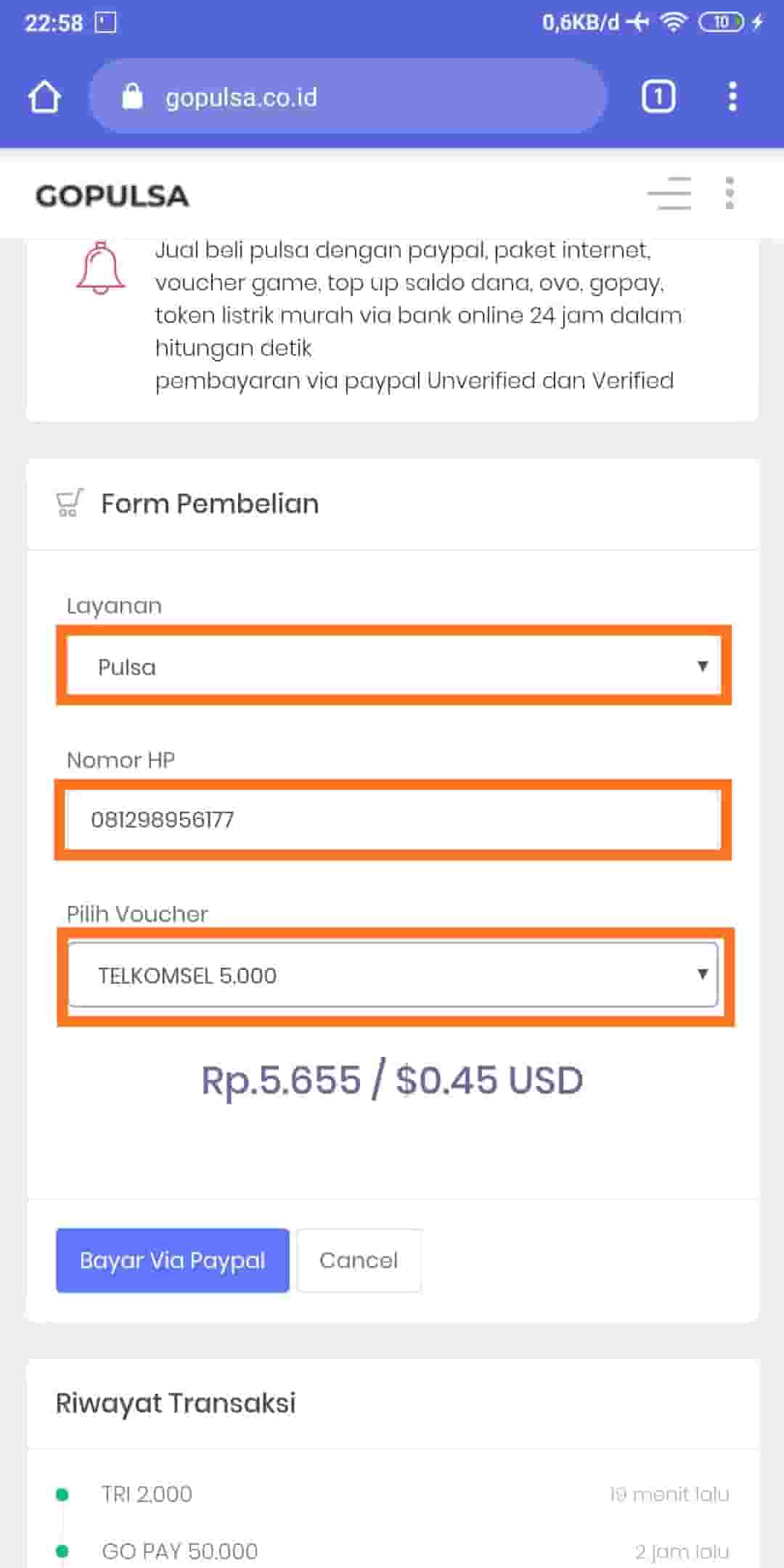784x1568 pixels.
Task: Click the gopulsa.co.id address bar
Action: coord(347,96)
